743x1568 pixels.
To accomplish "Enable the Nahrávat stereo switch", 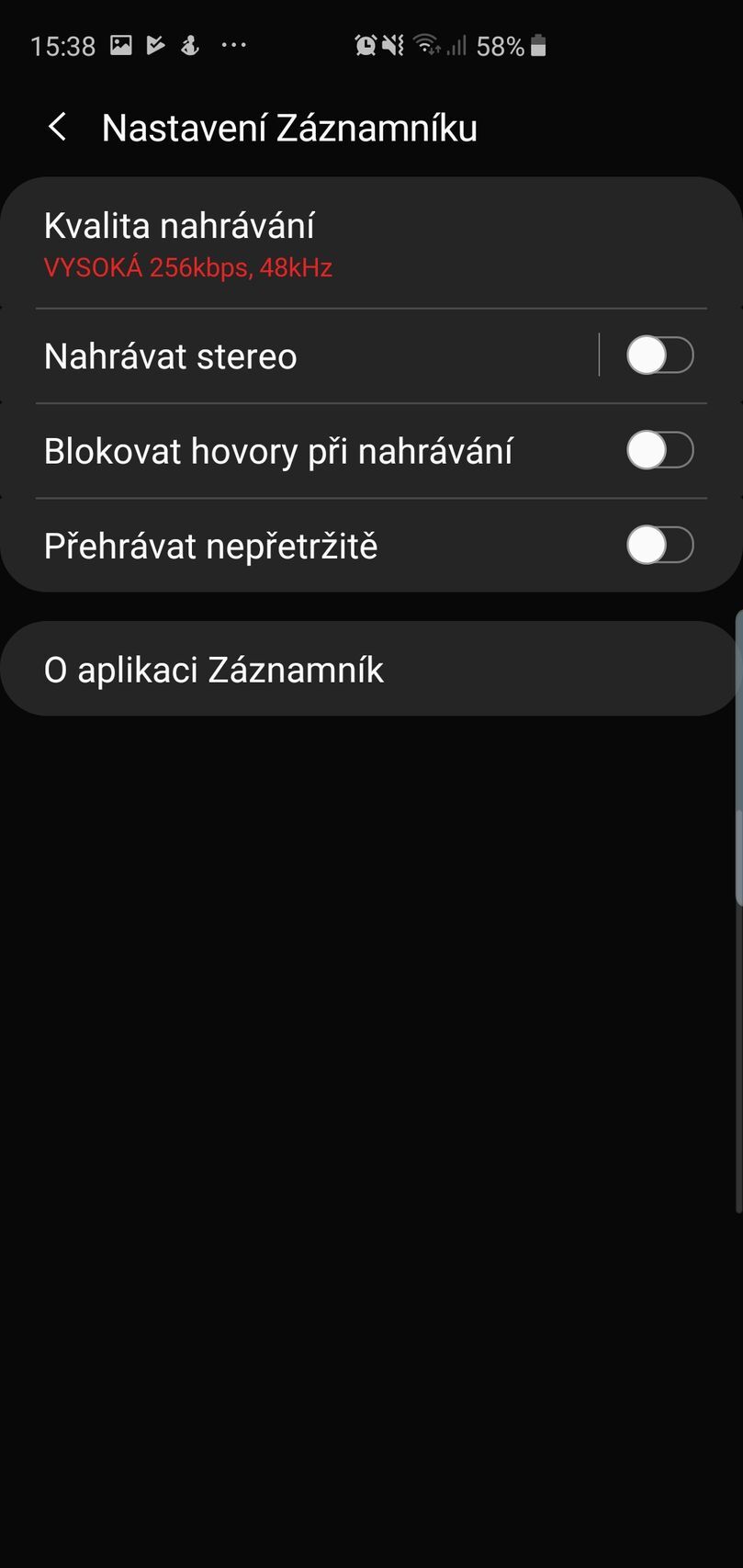I will pos(660,355).
